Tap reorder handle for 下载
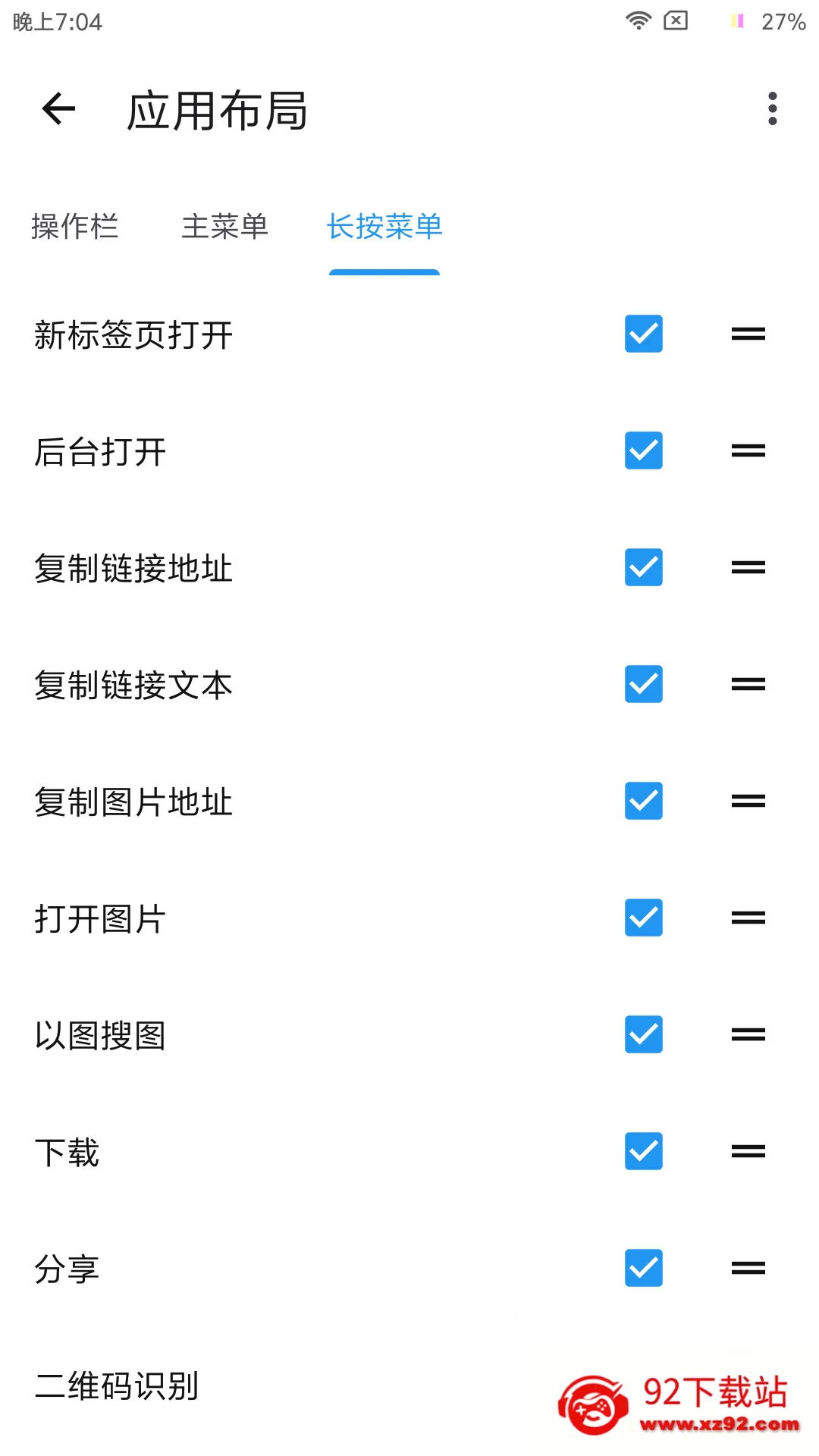 click(748, 1151)
